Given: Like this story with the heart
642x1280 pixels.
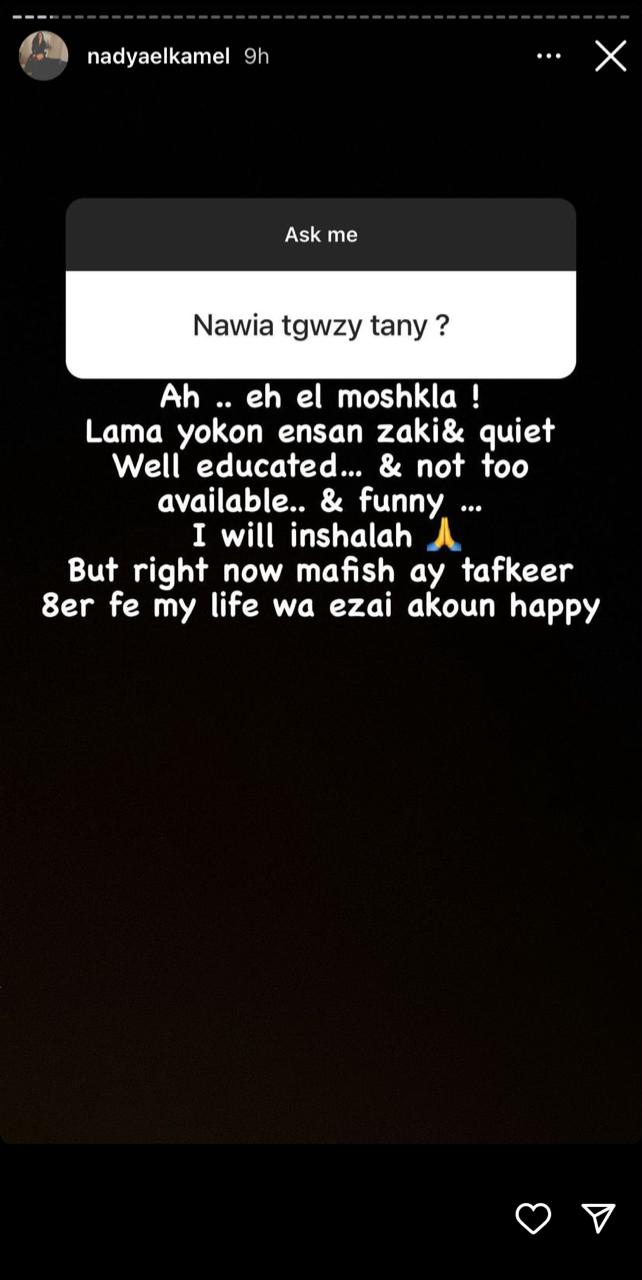Looking at the screenshot, I should (x=533, y=1217).
